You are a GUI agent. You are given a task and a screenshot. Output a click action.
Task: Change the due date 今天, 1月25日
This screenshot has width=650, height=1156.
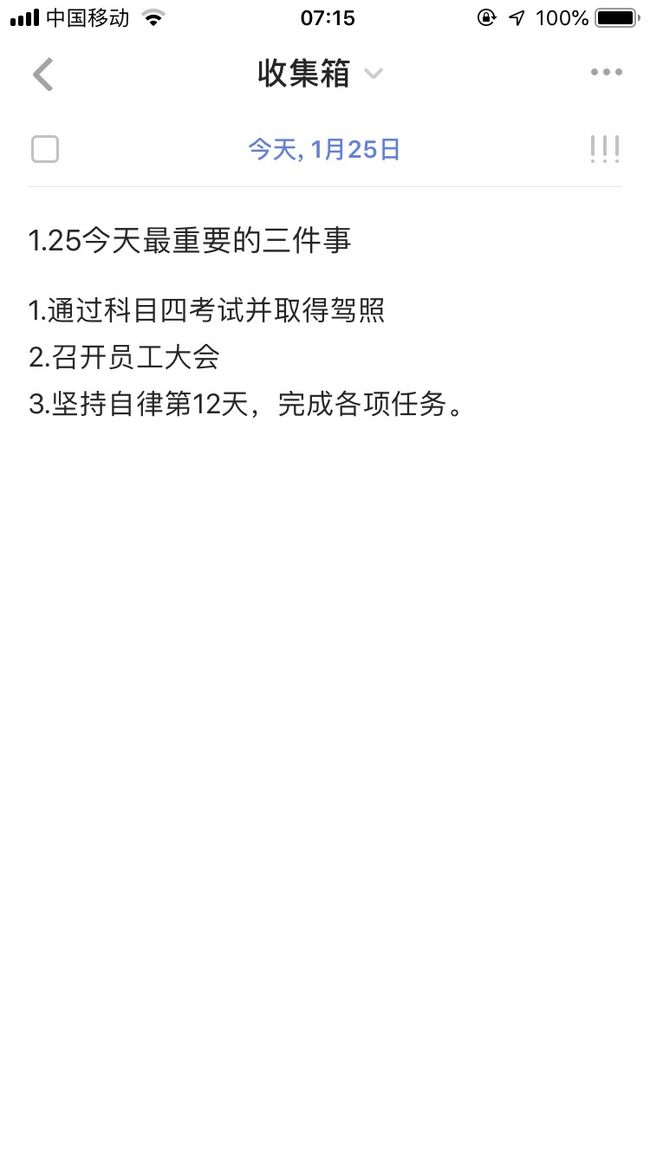pyautogui.click(x=324, y=150)
